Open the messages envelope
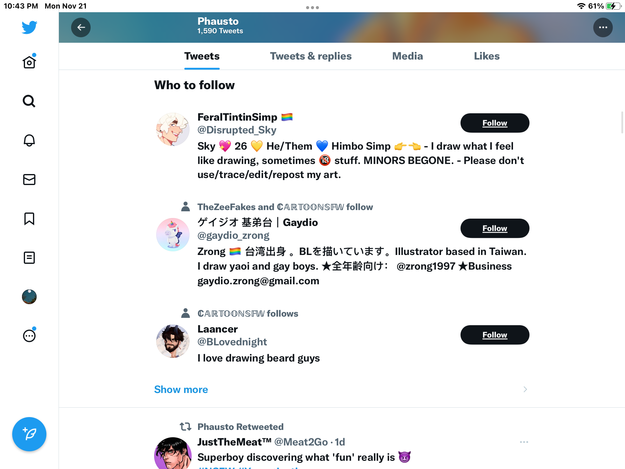This screenshot has height=469, width=625. pos(29,179)
